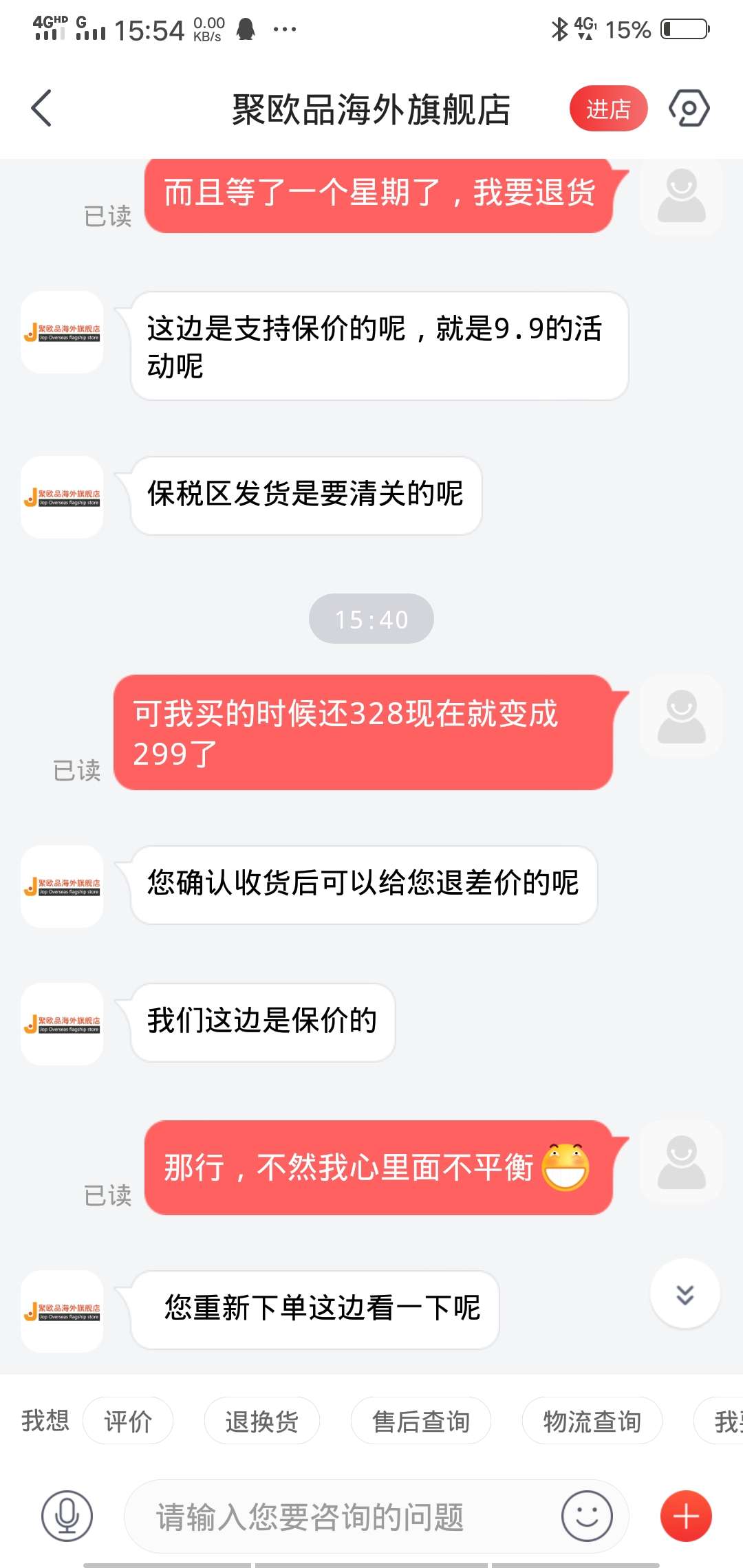The width and height of the screenshot is (743, 1568).
Task: Tap the battery indicator showing 15%
Action: click(x=685, y=28)
